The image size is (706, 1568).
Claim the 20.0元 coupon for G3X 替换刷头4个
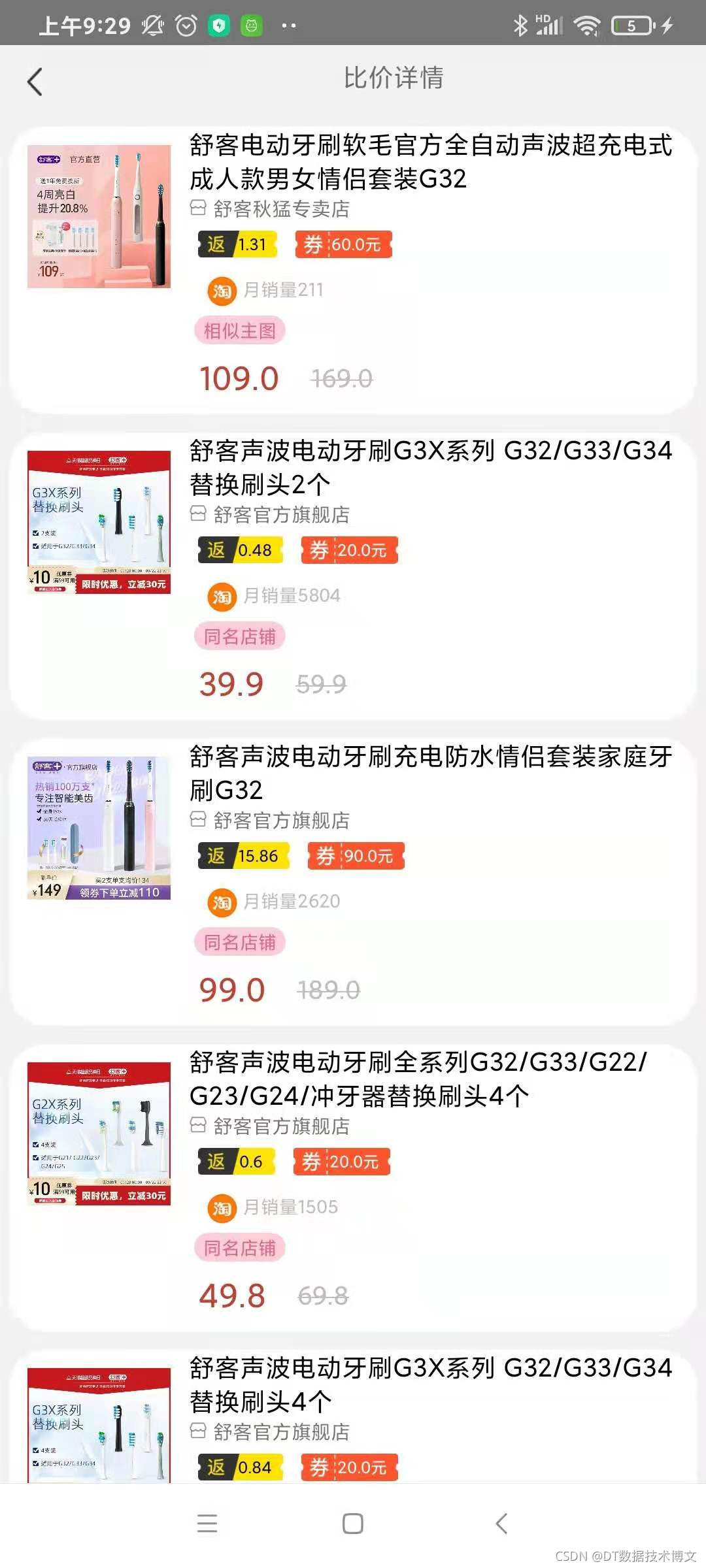pos(350,1467)
